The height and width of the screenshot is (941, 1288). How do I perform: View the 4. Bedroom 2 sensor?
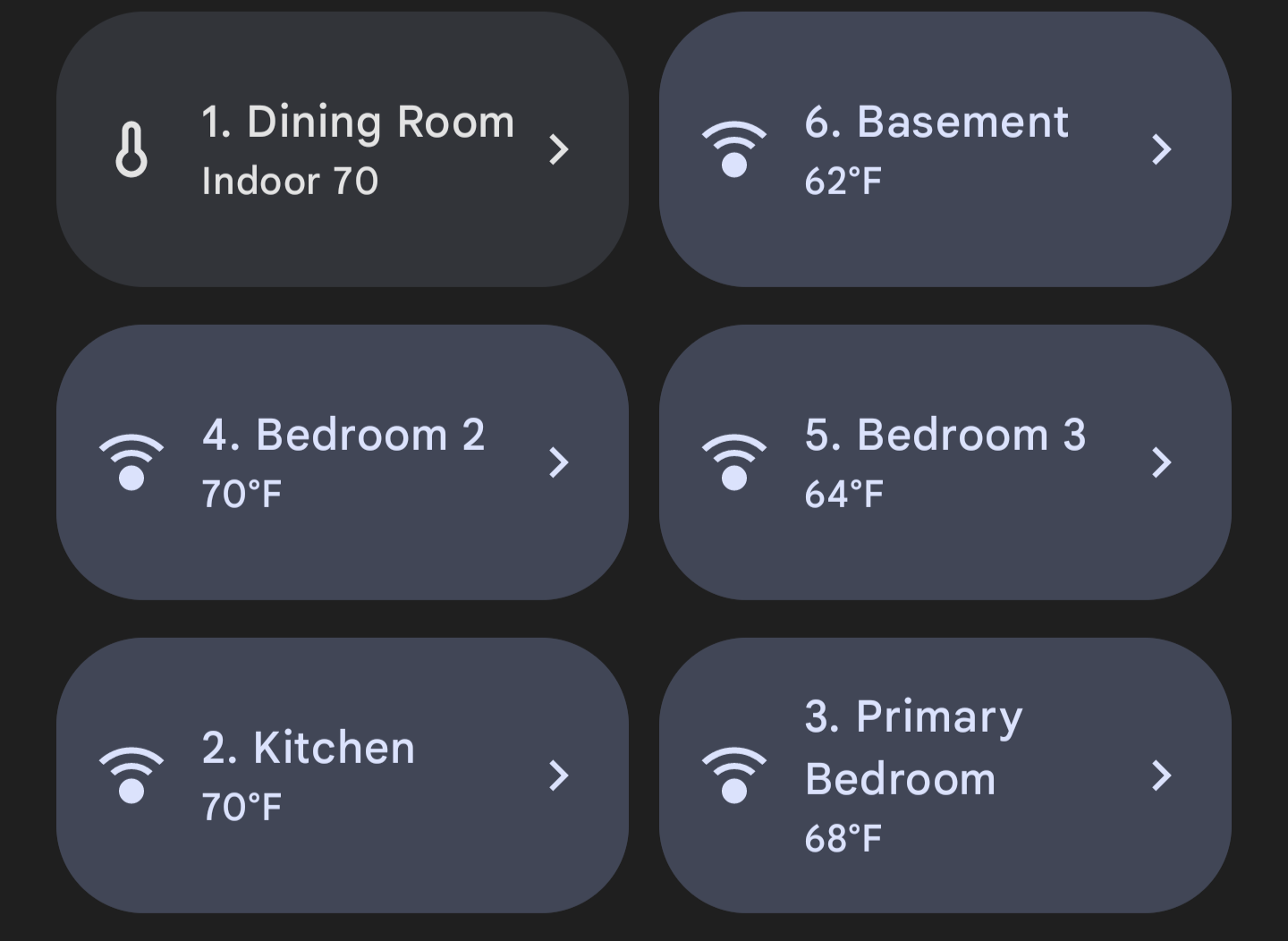[x=343, y=462]
